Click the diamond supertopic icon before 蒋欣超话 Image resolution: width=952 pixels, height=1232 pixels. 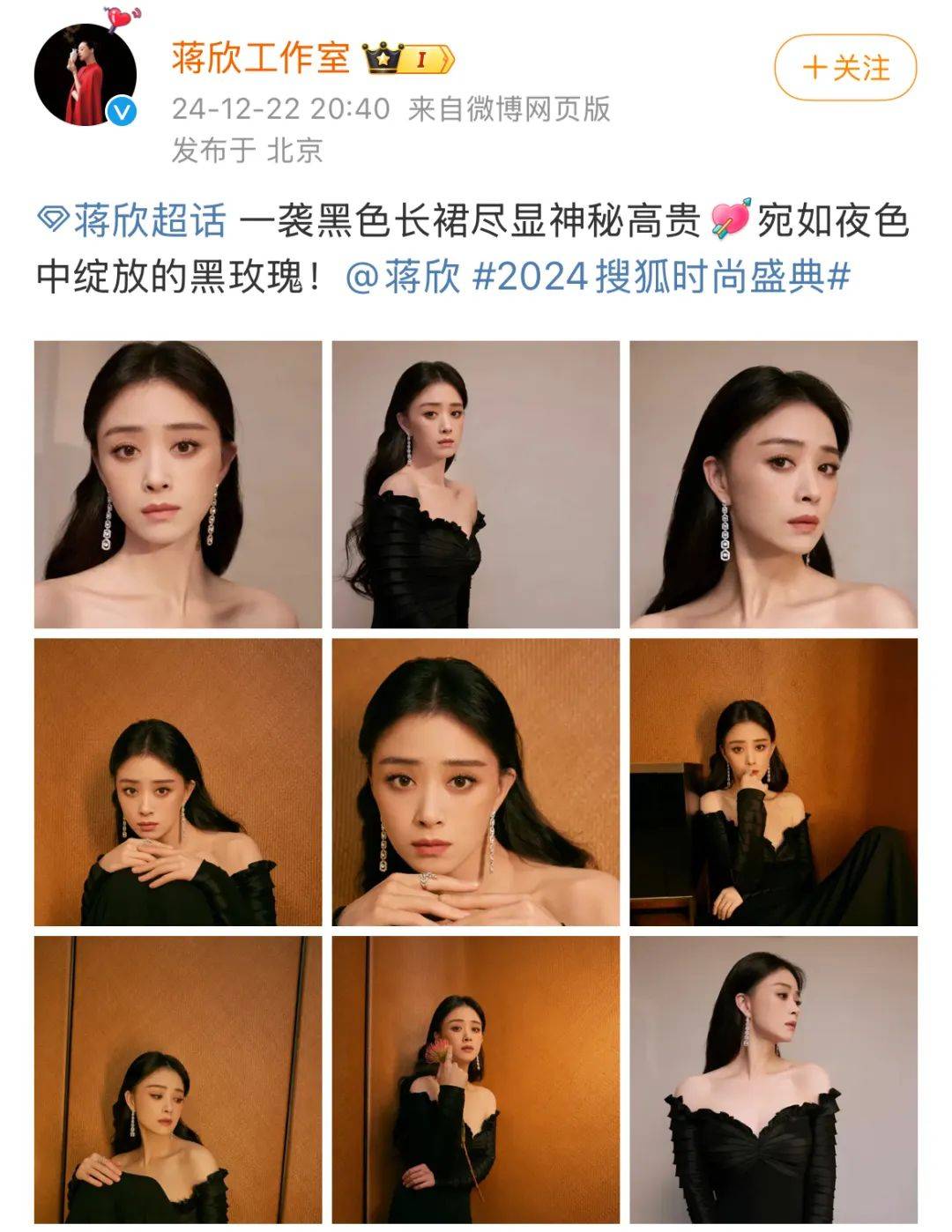(53, 216)
